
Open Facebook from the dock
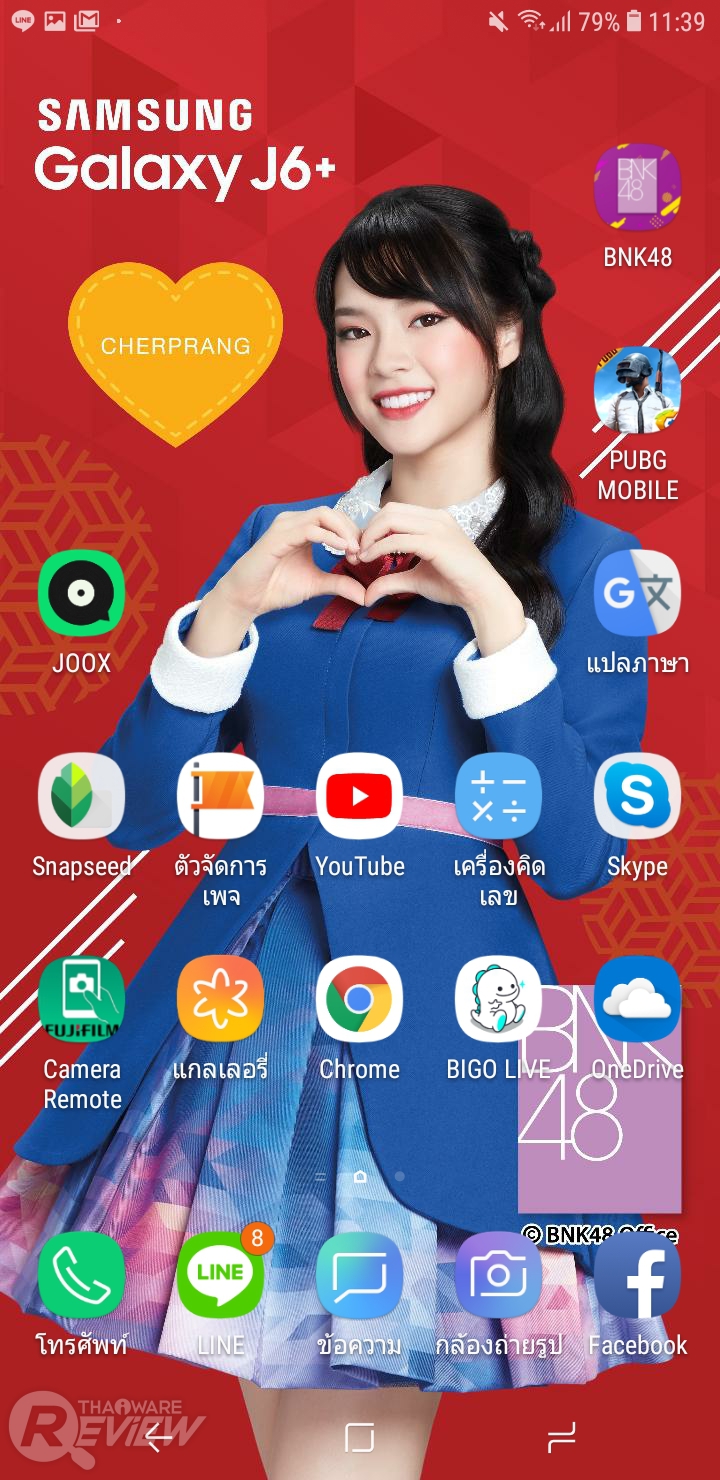pyautogui.click(x=638, y=1275)
